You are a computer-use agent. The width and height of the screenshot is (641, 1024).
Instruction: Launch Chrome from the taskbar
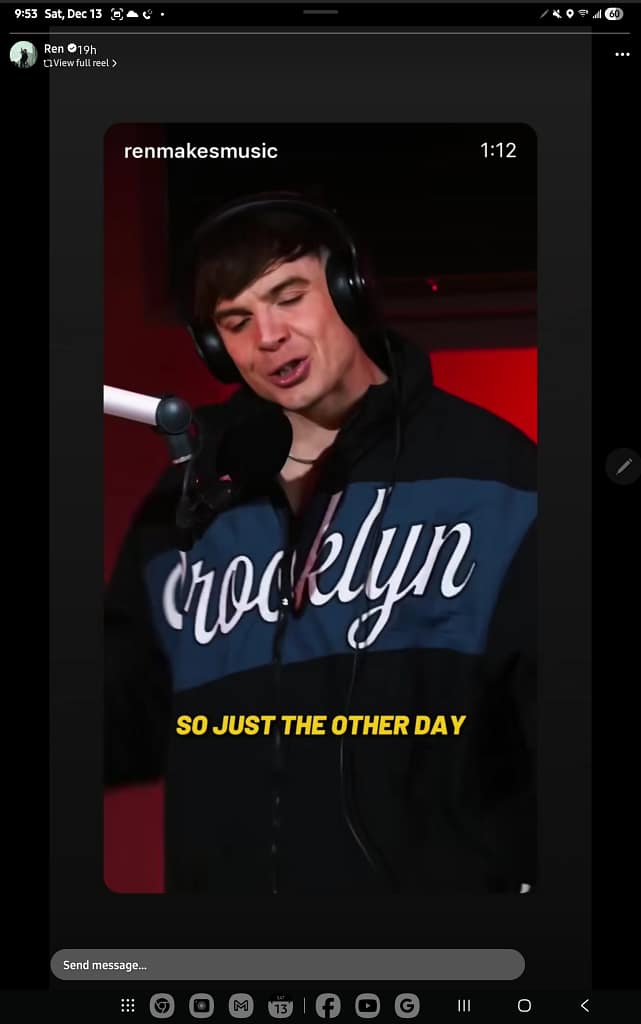(x=162, y=1006)
